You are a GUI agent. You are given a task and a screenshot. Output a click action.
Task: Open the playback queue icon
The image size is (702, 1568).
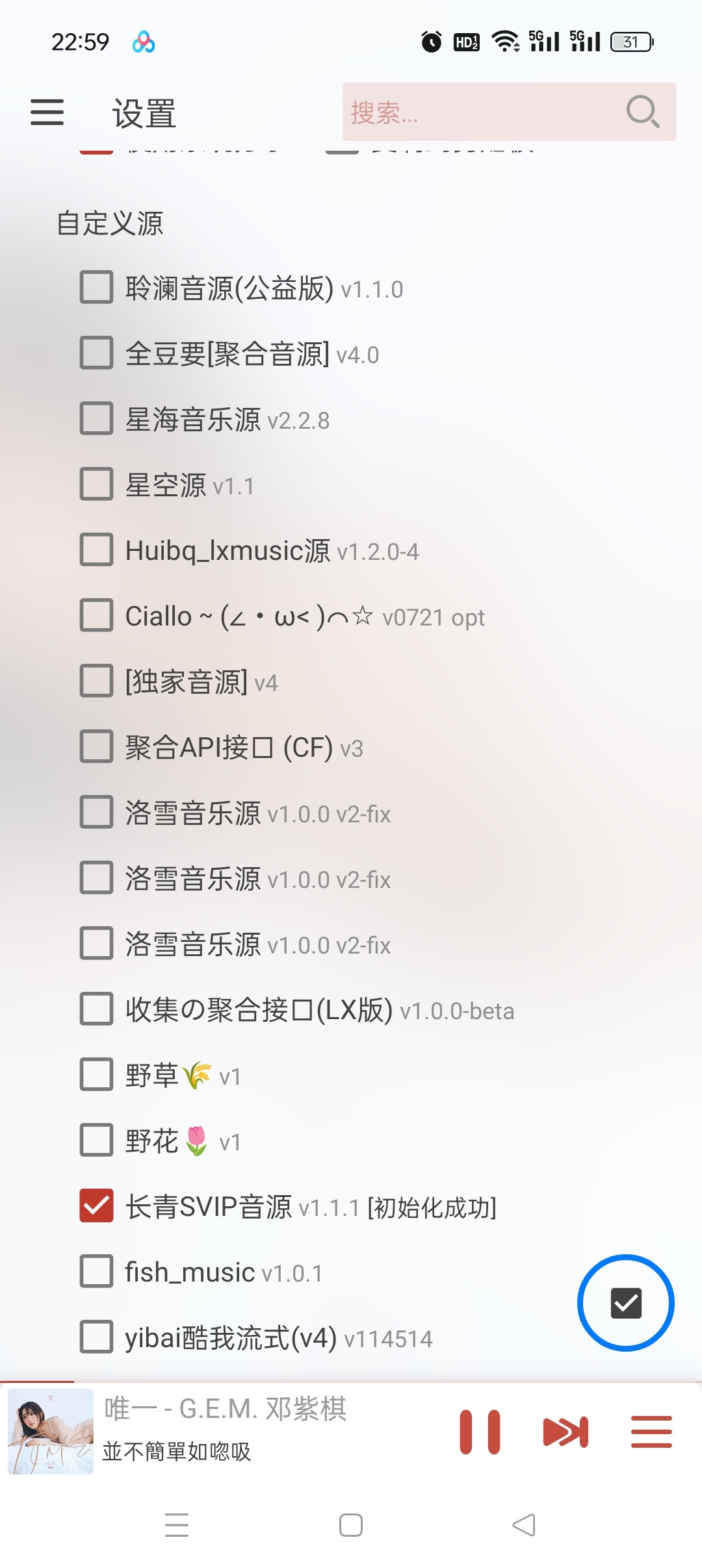651,1432
